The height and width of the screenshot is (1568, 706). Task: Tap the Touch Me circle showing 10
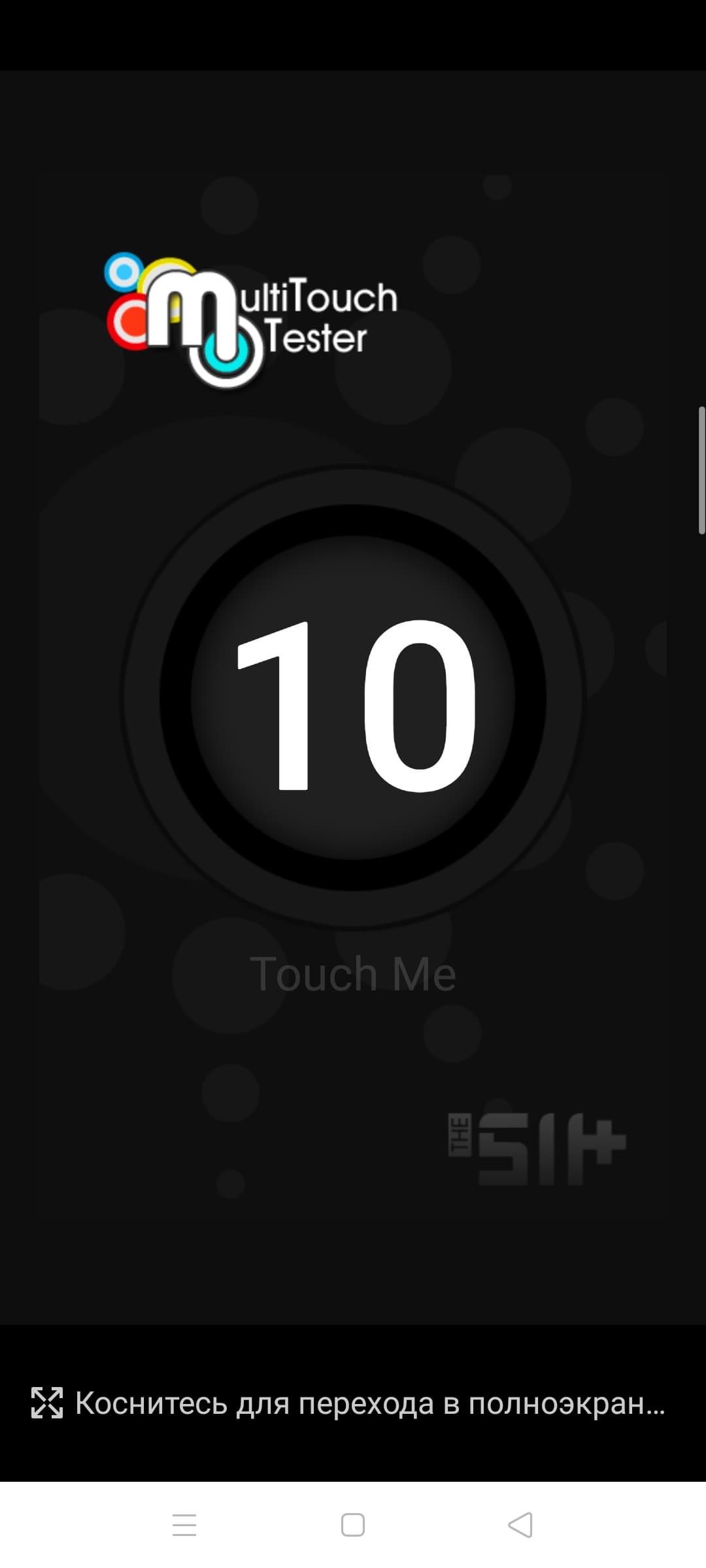(x=353, y=698)
